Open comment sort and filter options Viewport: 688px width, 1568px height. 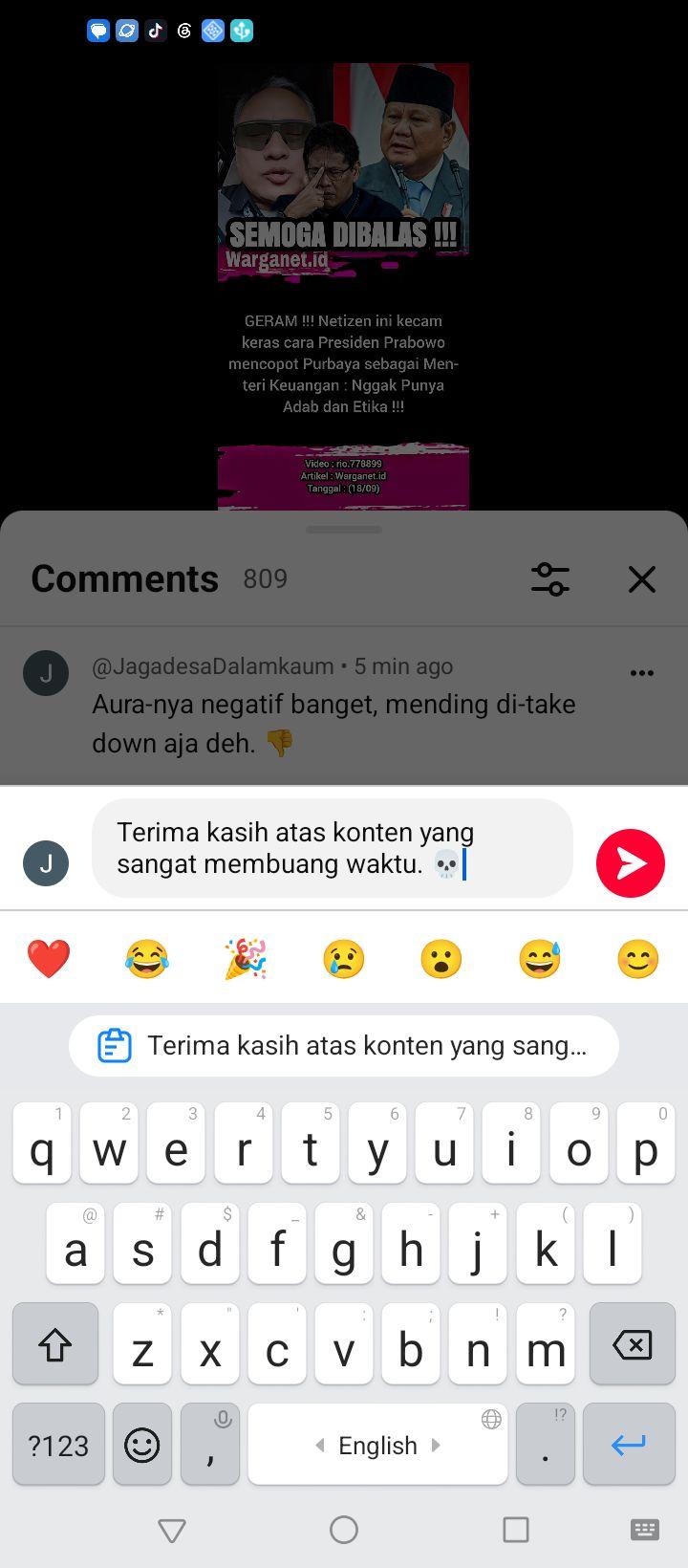coord(550,579)
